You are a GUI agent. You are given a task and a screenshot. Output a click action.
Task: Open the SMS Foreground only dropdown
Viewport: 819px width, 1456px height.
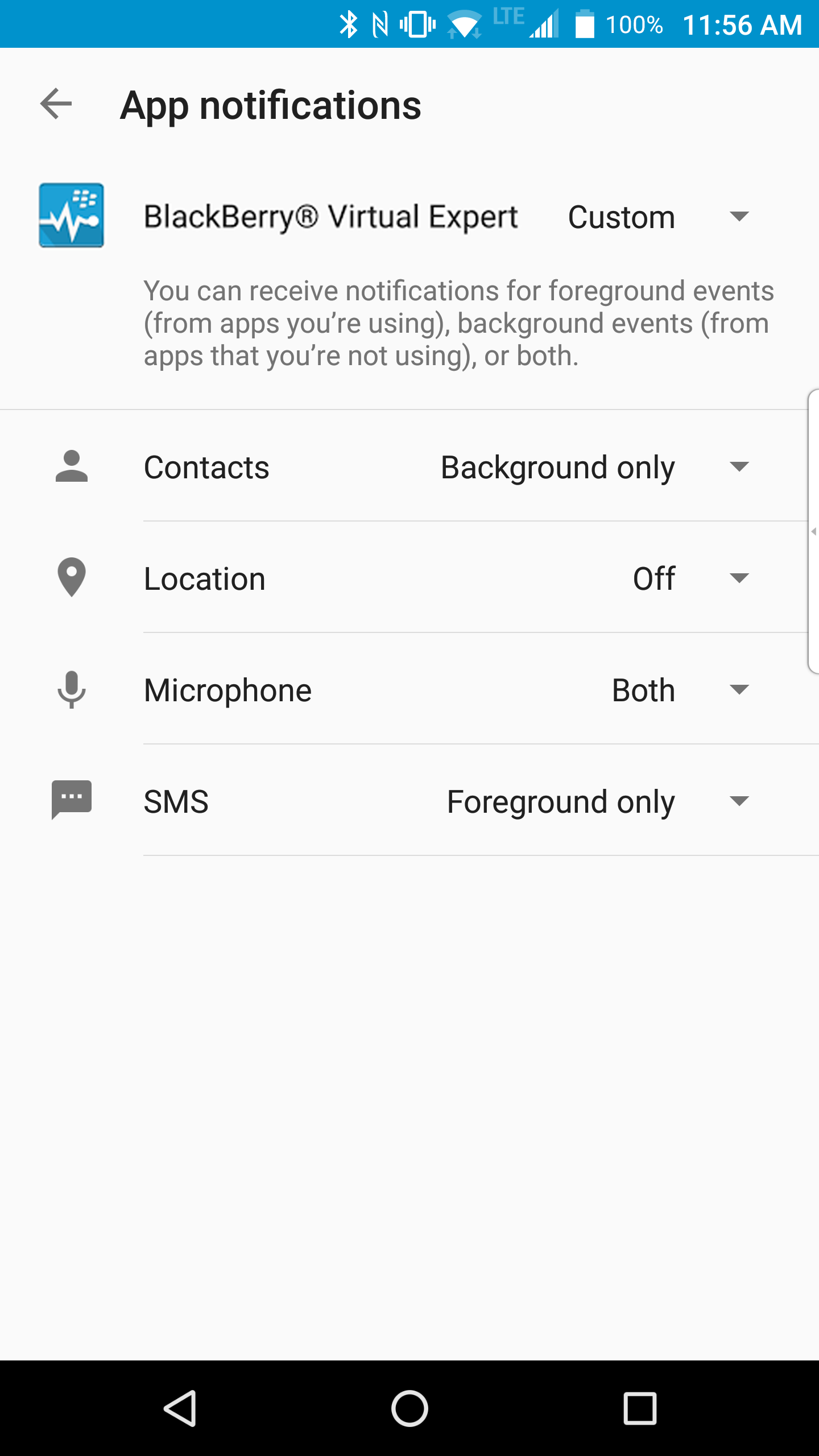tap(597, 802)
